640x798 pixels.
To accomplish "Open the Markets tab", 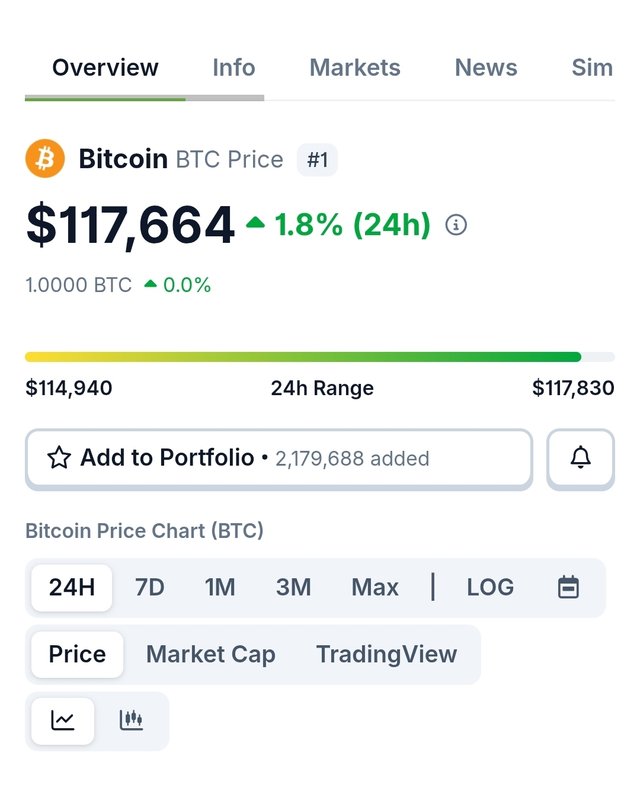I will [354, 68].
